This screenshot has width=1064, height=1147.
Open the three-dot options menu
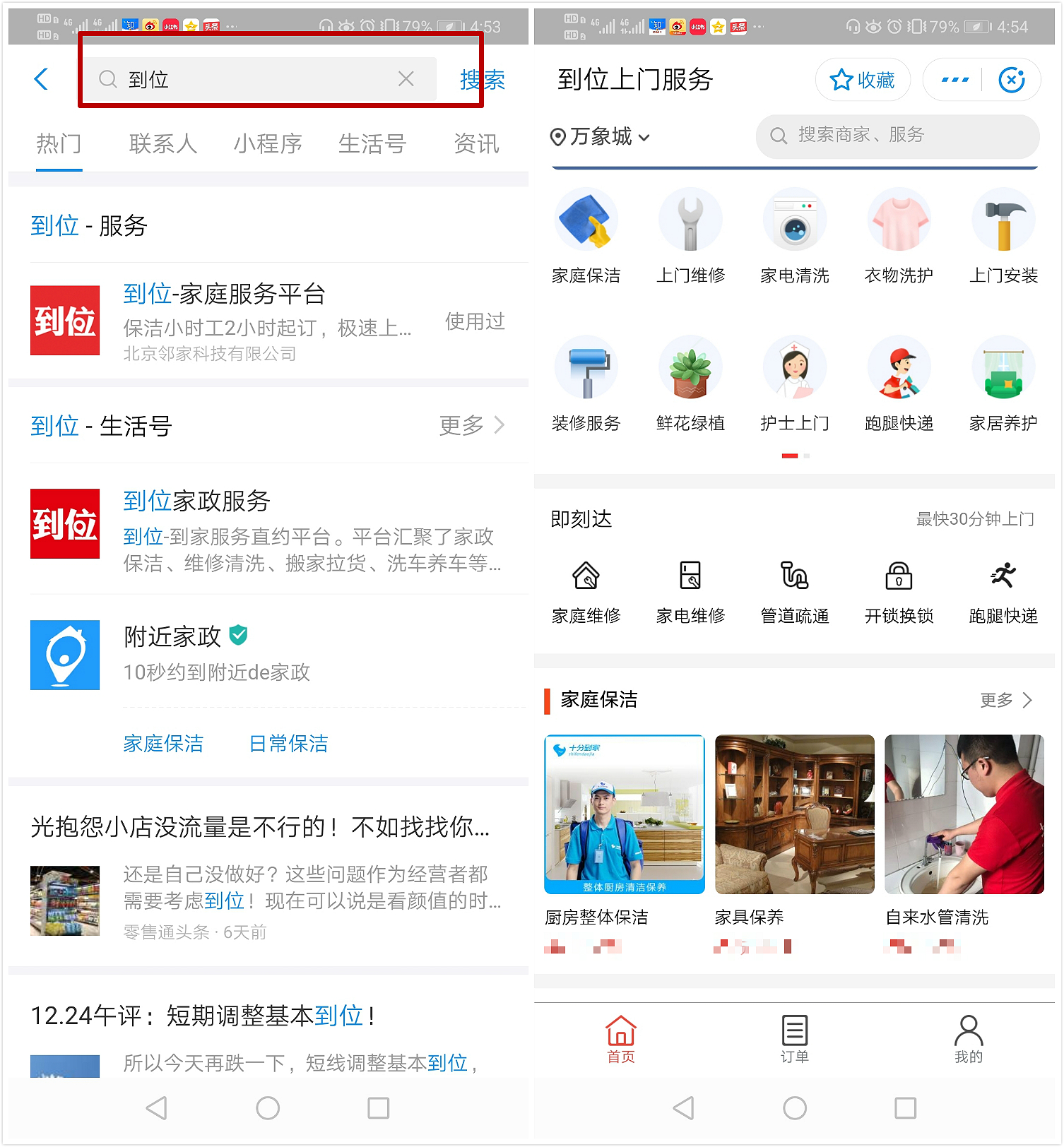(954, 80)
